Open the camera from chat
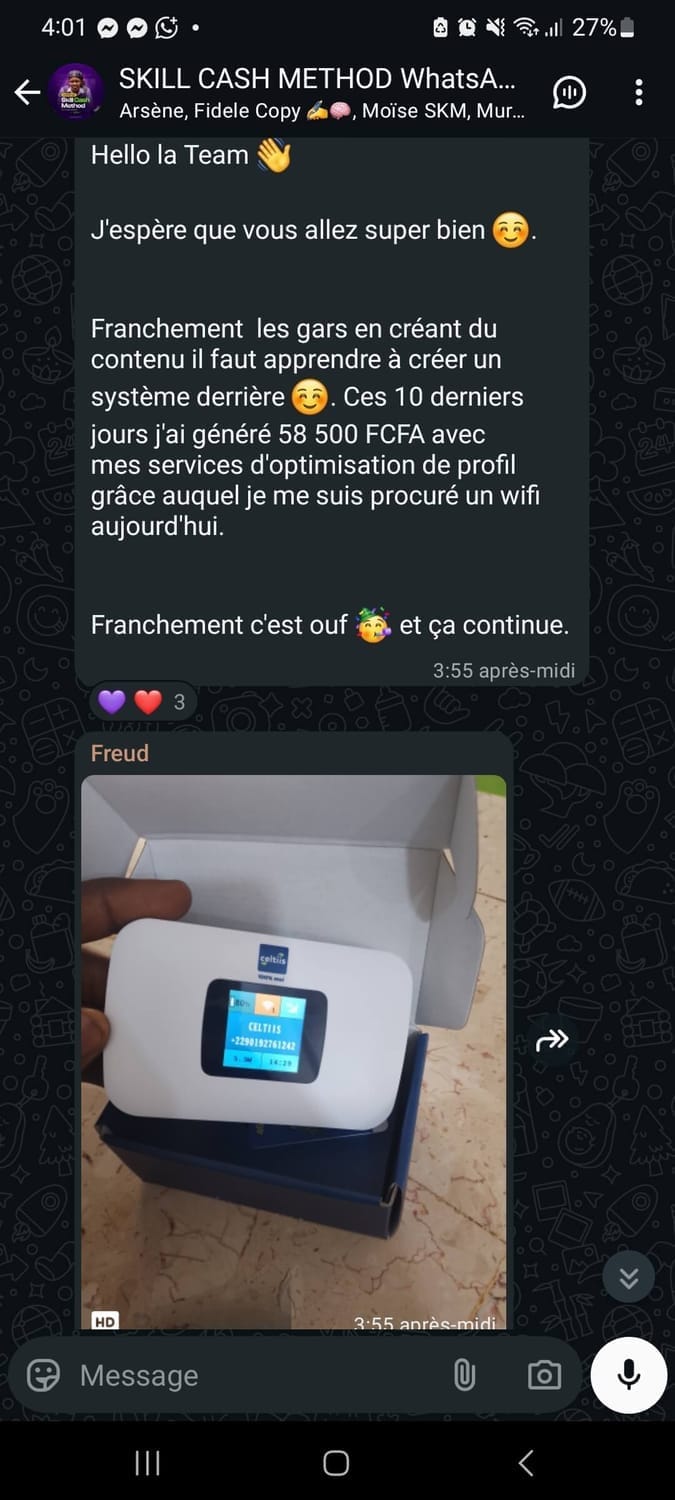 [544, 1375]
